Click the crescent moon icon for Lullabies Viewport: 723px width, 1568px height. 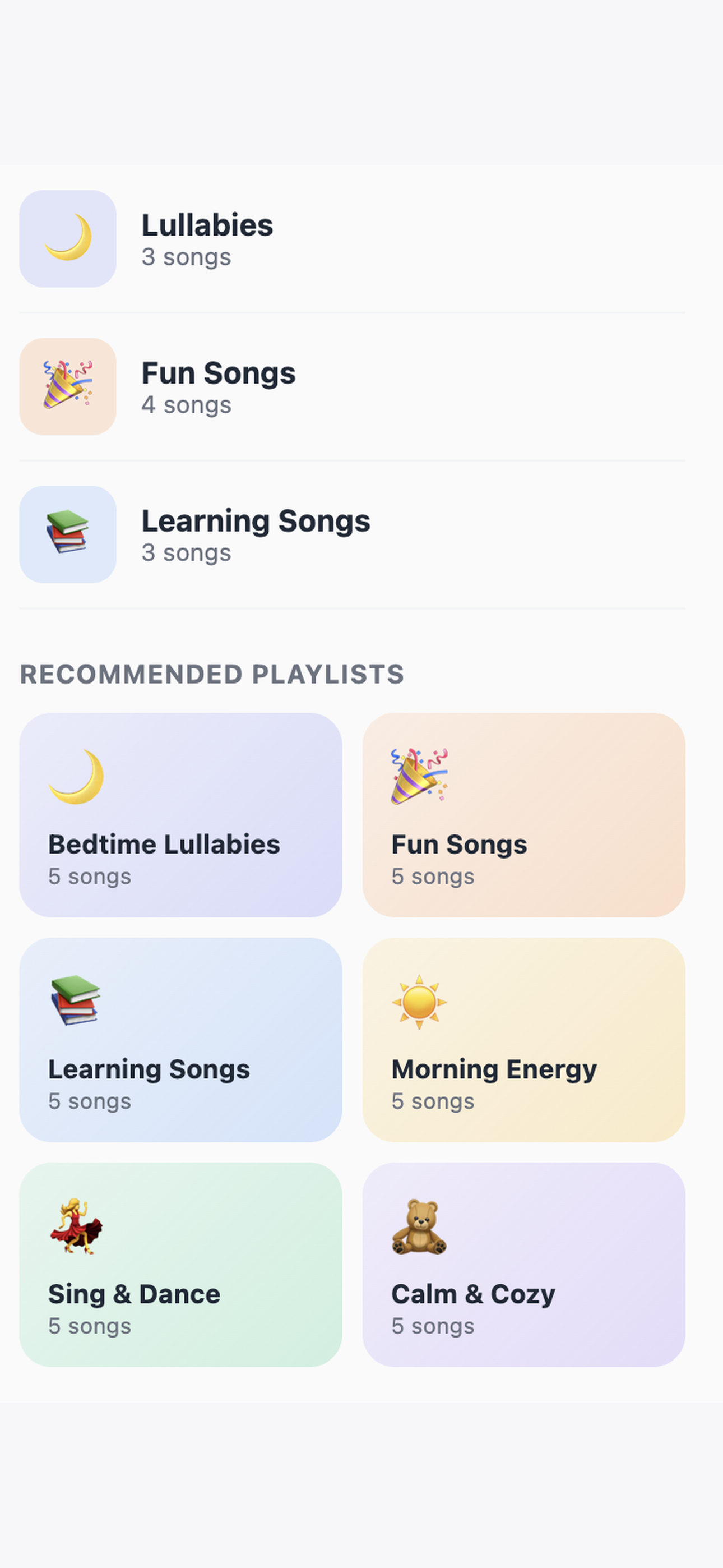[x=68, y=238]
